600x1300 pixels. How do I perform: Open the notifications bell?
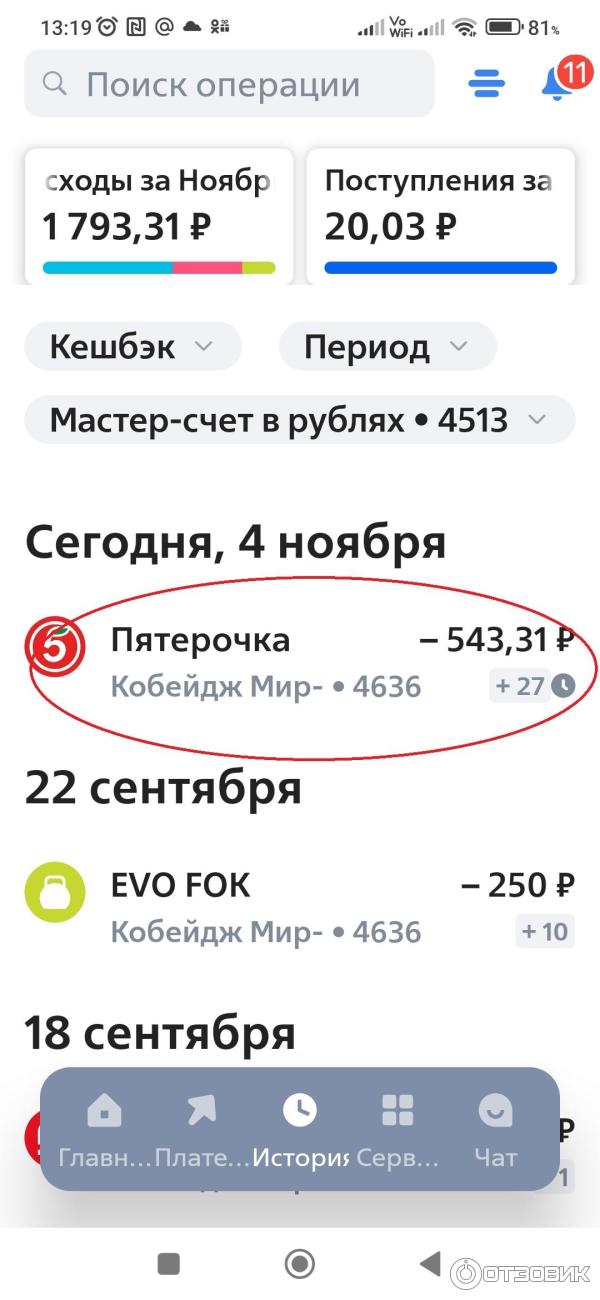[x=557, y=84]
